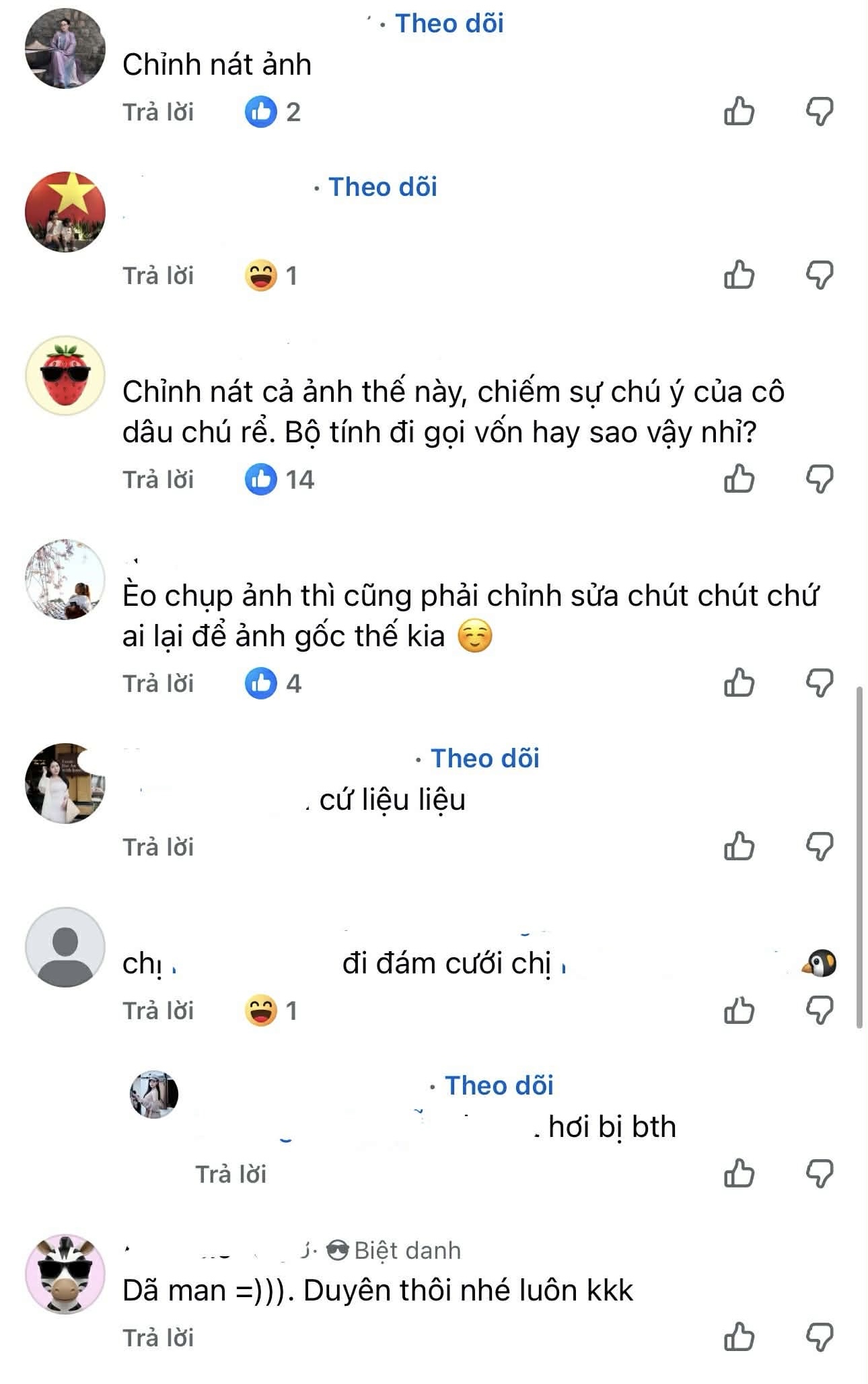View reactions on the star flag avatar comment
868x1384 pixels.
pos(271,276)
